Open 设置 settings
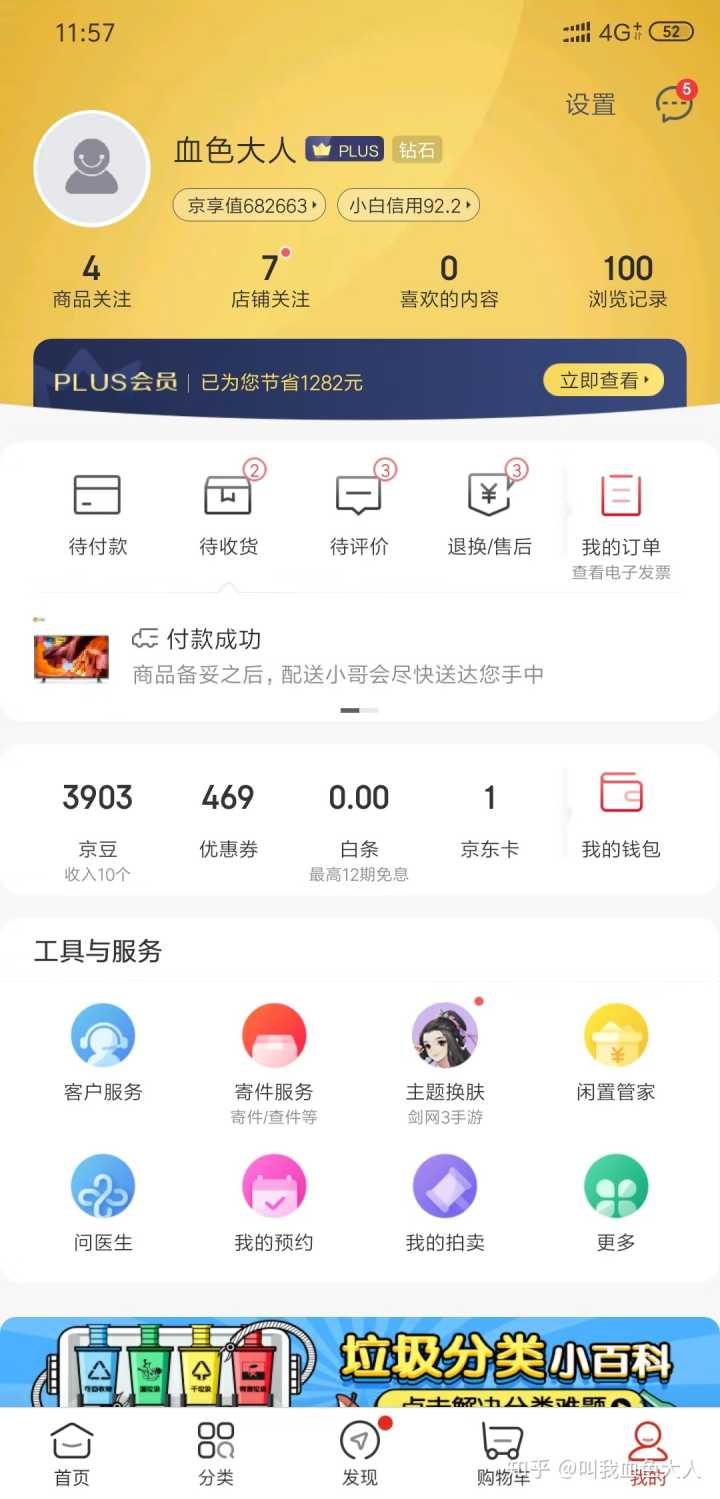 tap(590, 105)
